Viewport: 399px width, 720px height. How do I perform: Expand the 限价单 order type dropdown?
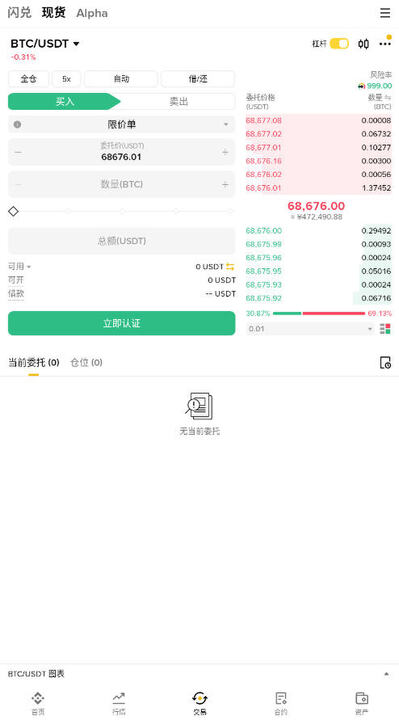[x=122, y=124]
